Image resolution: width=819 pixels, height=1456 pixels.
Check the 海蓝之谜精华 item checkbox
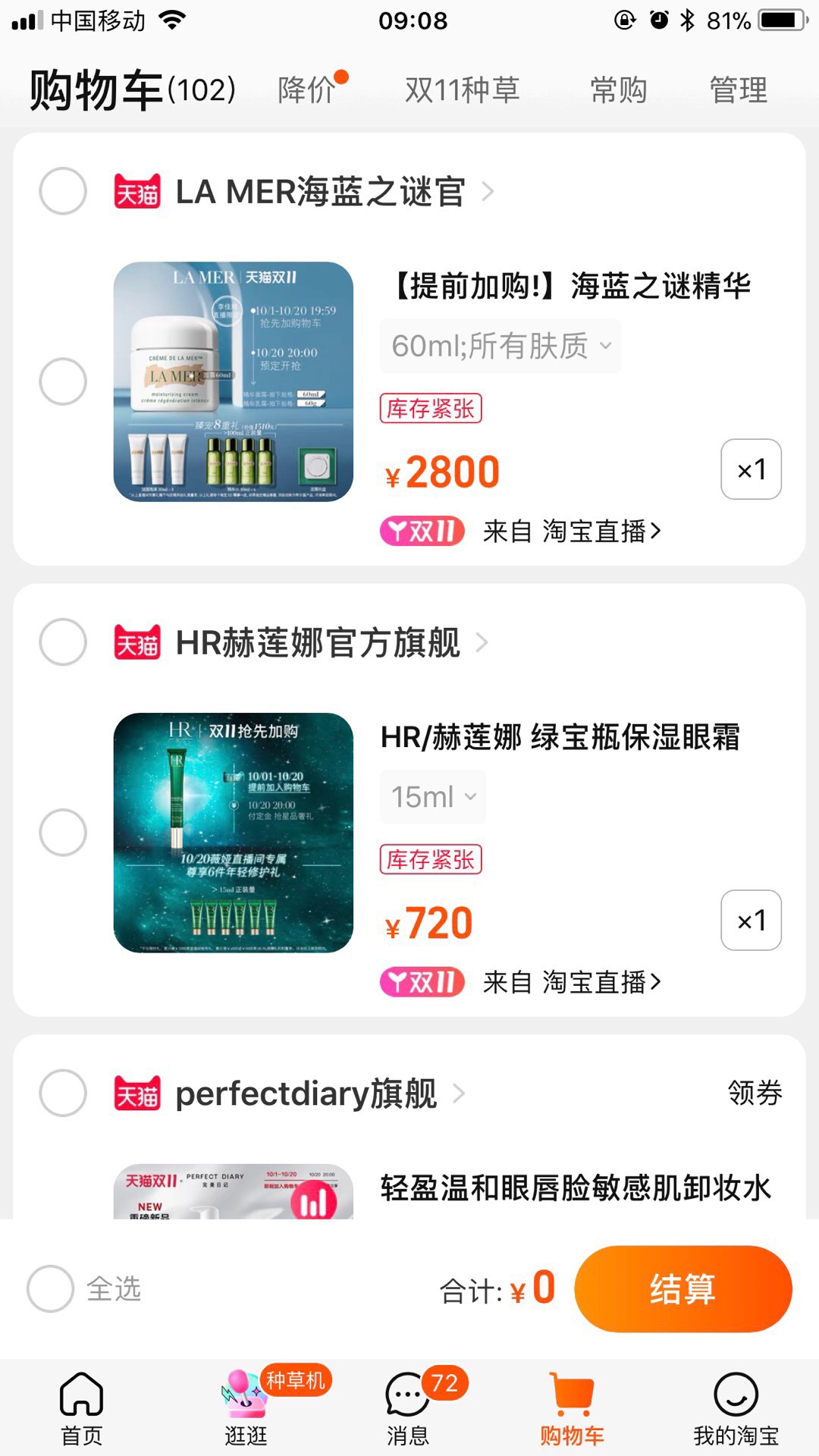point(63,381)
